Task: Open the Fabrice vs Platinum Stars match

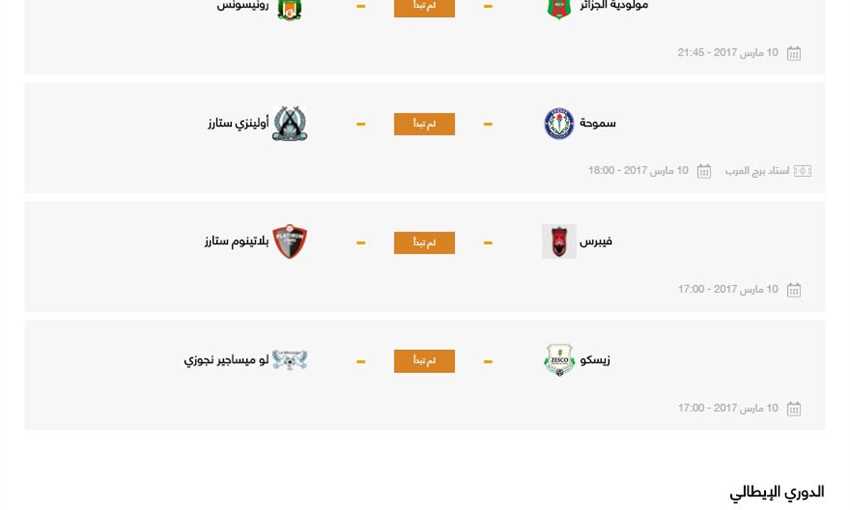Action: [x=424, y=242]
